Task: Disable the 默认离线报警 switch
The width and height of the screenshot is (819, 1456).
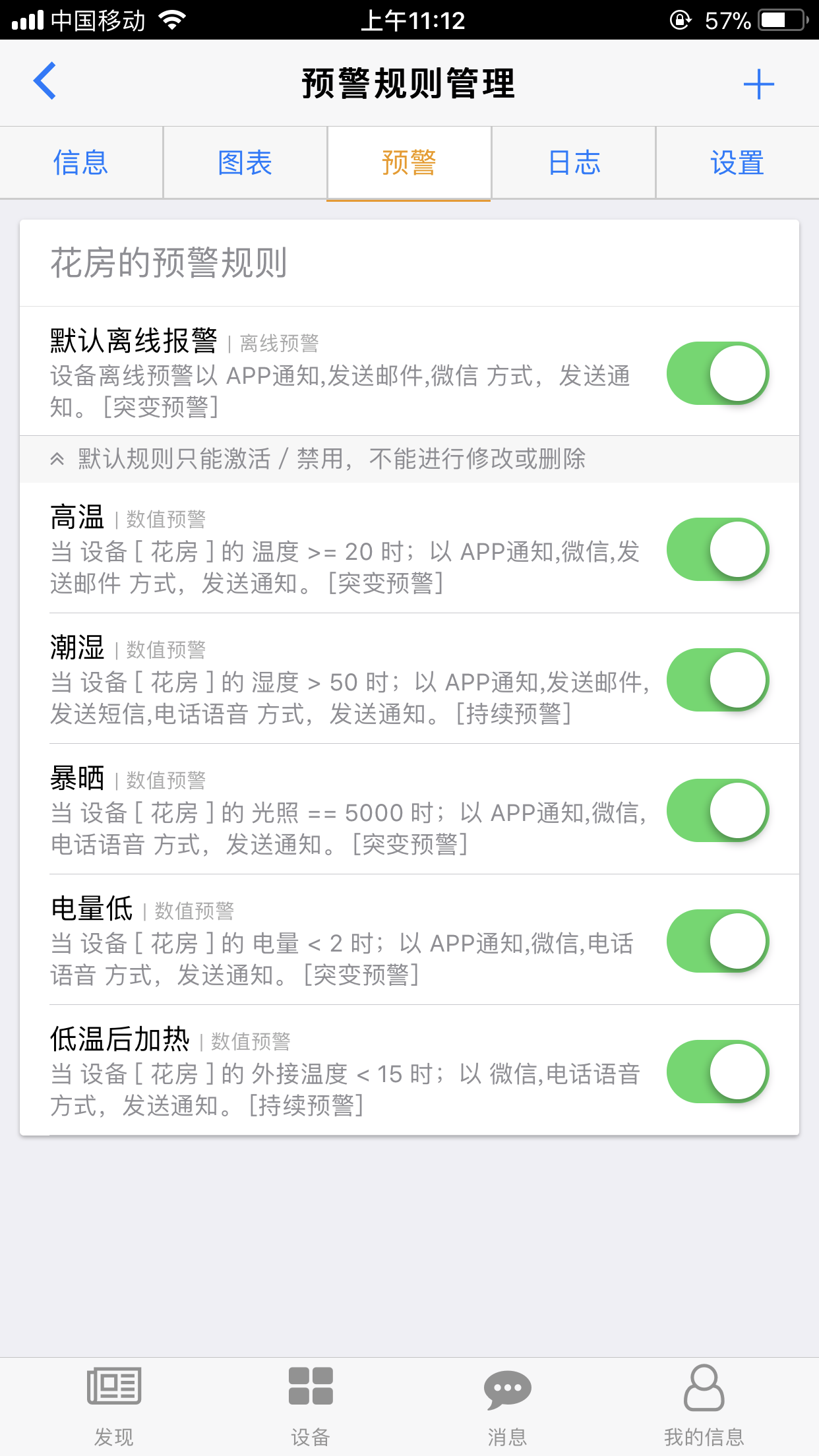Action: [717, 373]
